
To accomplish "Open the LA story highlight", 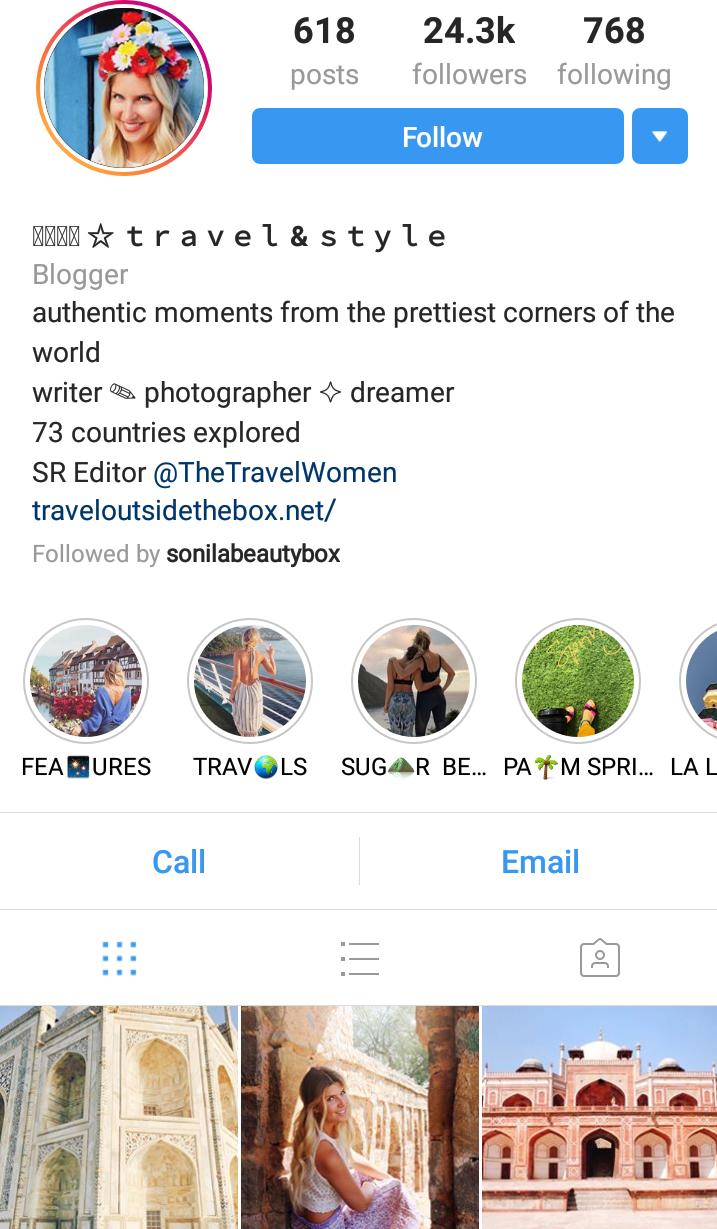I will tap(700, 681).
